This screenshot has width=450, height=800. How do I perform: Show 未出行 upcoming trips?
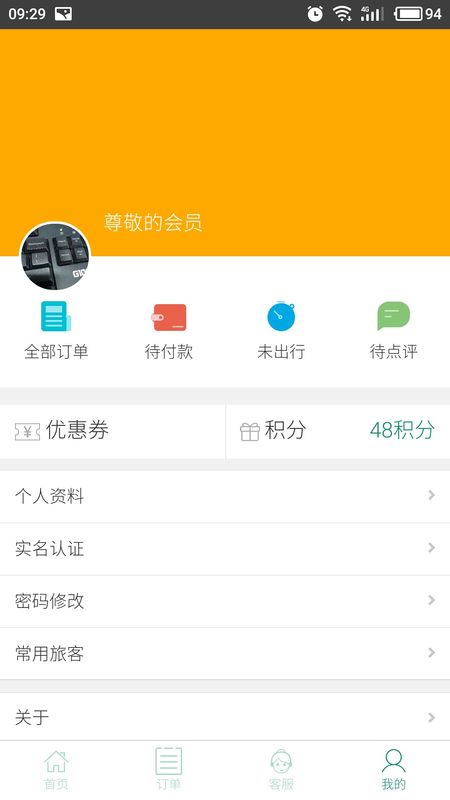point(281,330)
